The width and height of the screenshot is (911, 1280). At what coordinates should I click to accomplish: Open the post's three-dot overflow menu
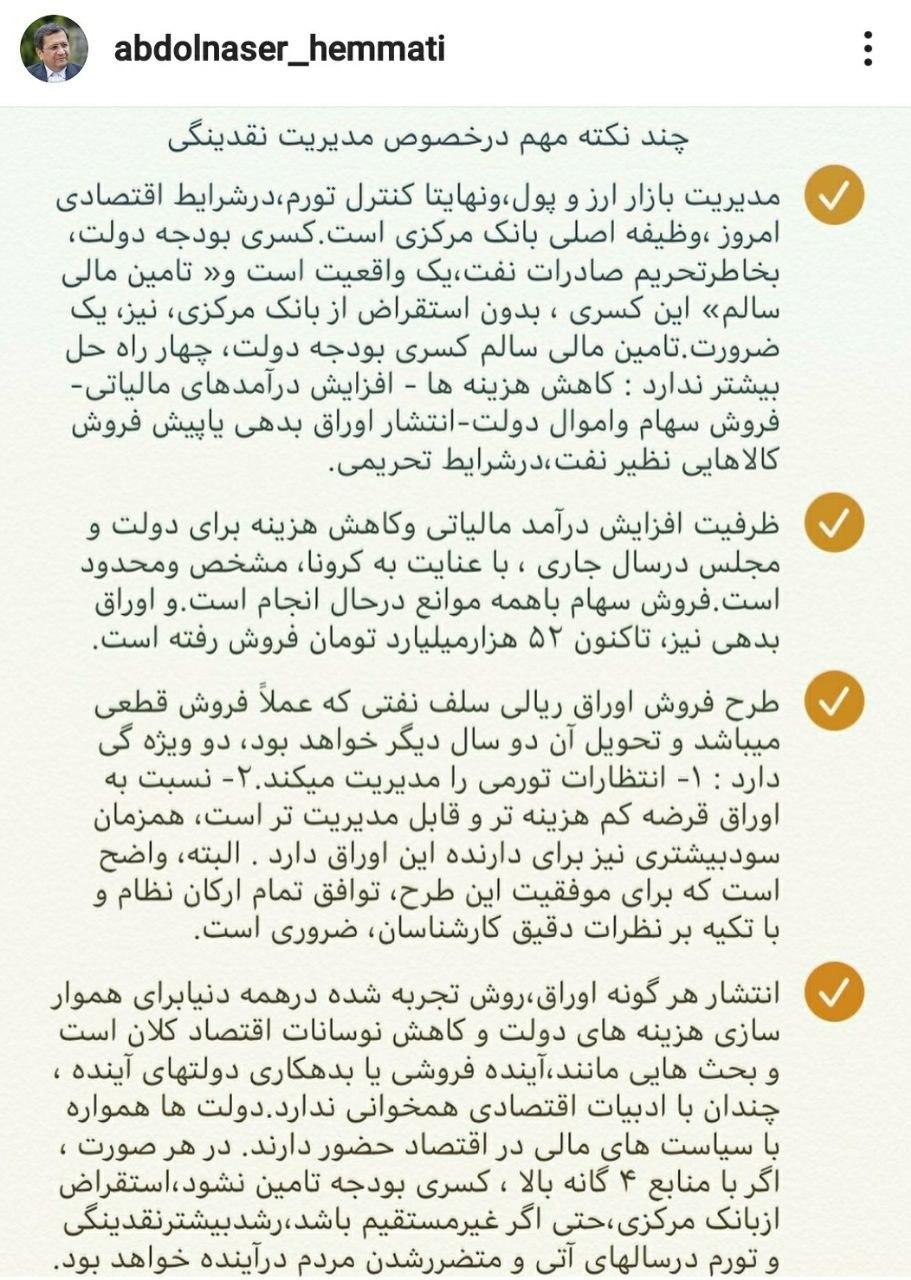(x=867, y=49)
